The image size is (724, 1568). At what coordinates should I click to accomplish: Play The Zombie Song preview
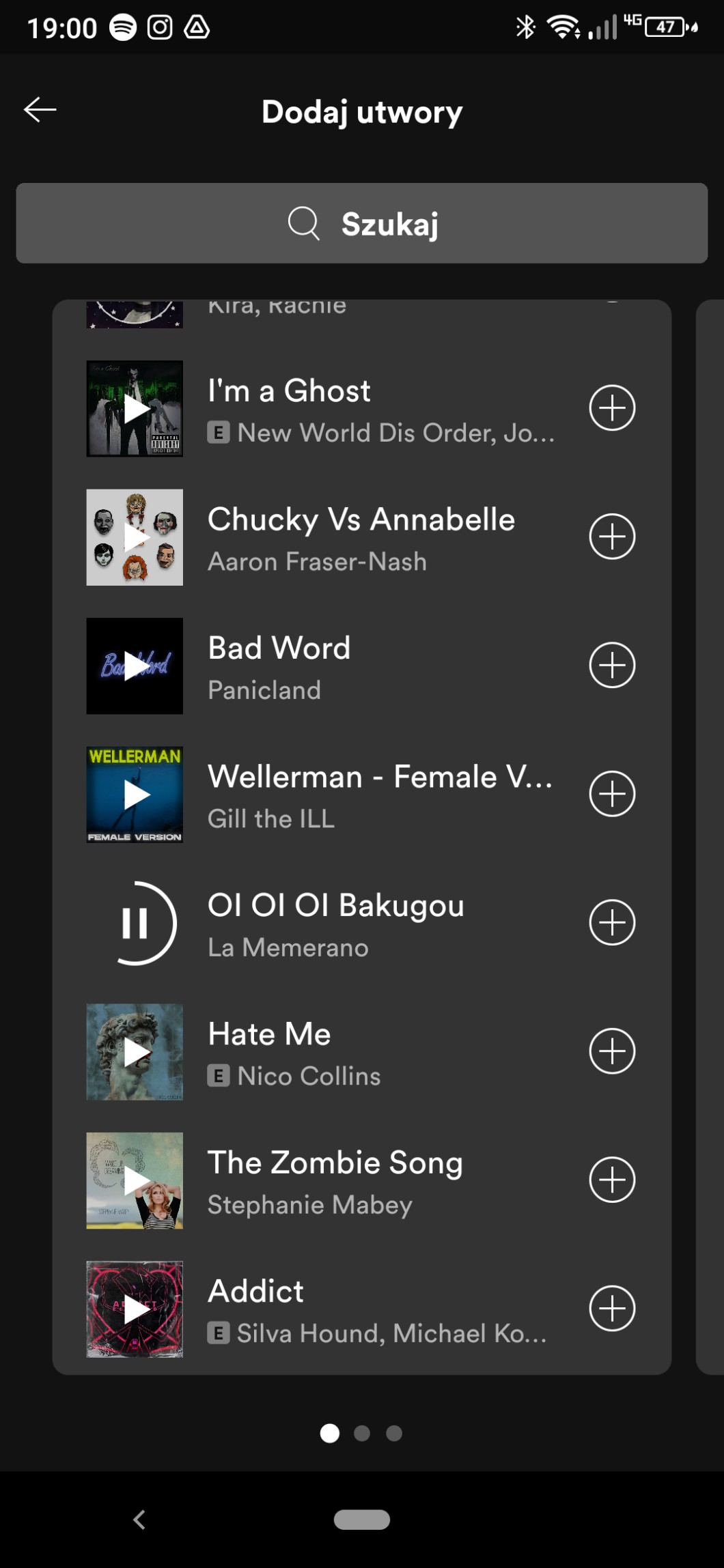pyautogui.click(x=135, y=1180)
